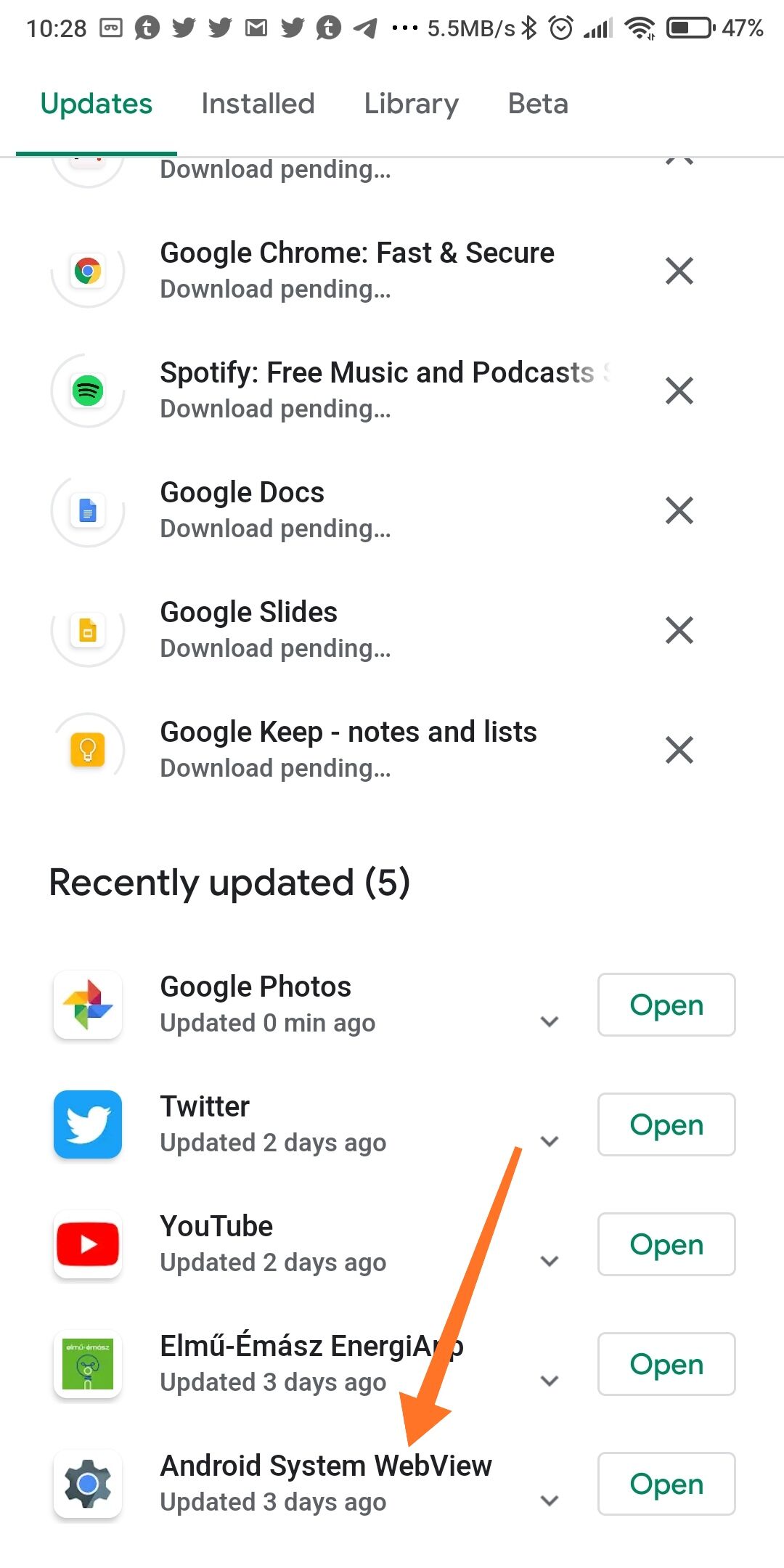Expand Google Photos update details
The width and height of the screenshot is (784, 1568).
click(550, 1022)
